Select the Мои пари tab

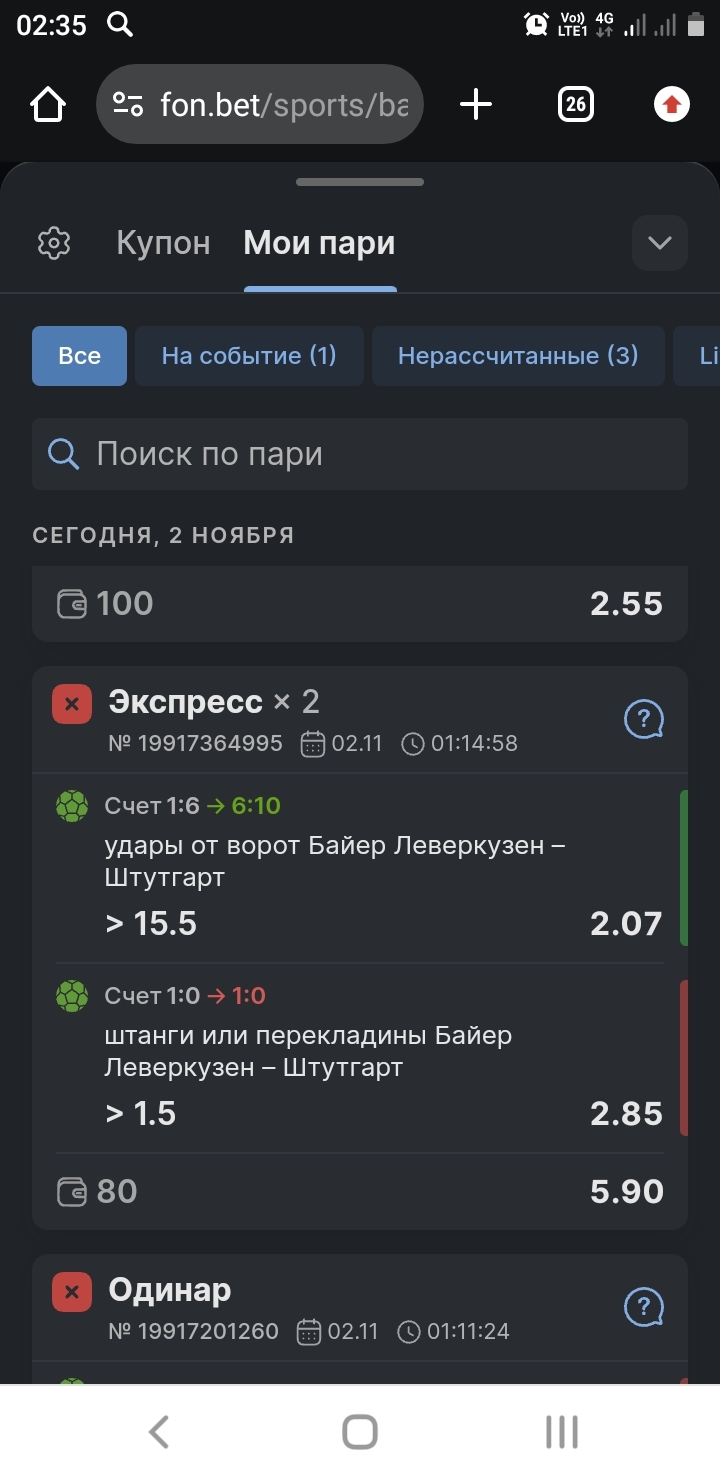[x=319, y=243]
